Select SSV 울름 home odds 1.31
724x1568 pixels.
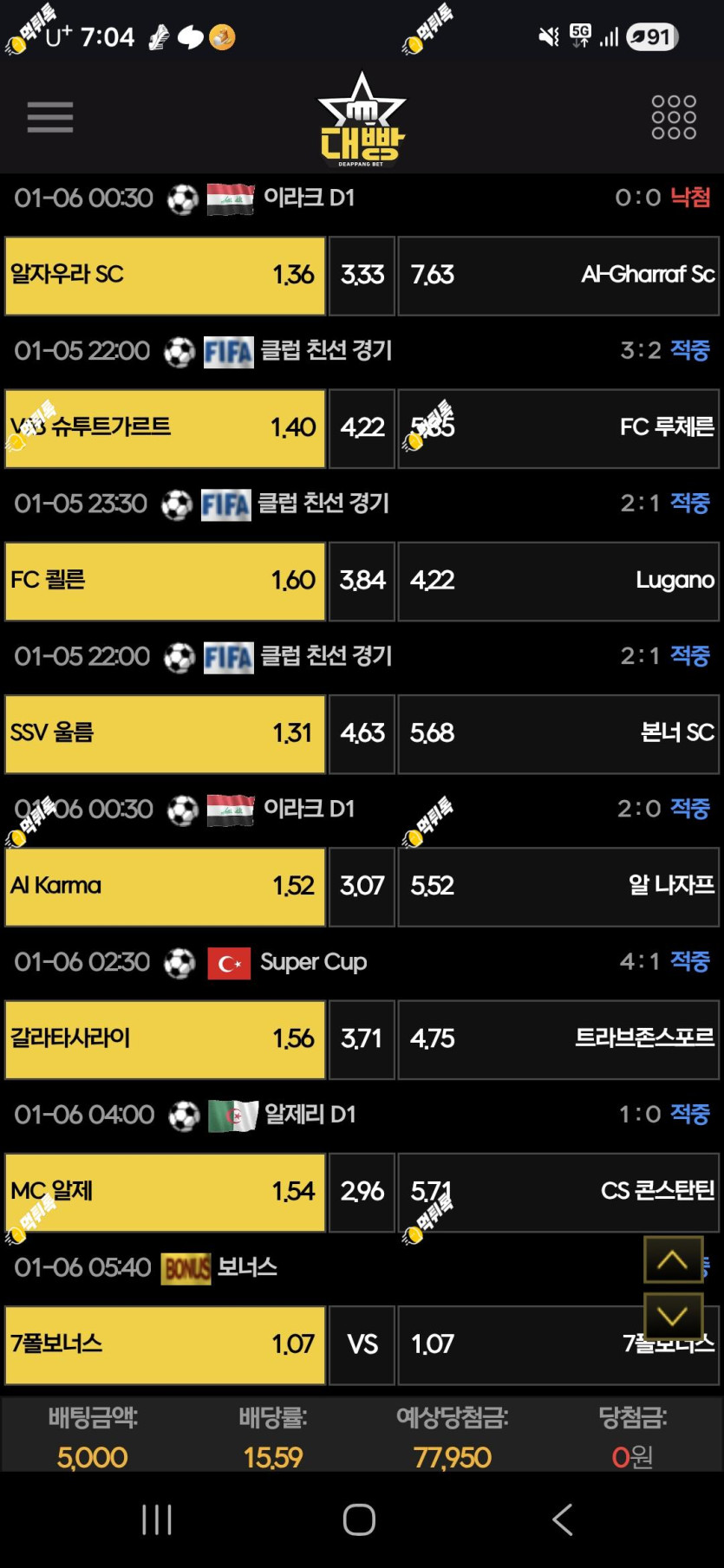[165, 733]
